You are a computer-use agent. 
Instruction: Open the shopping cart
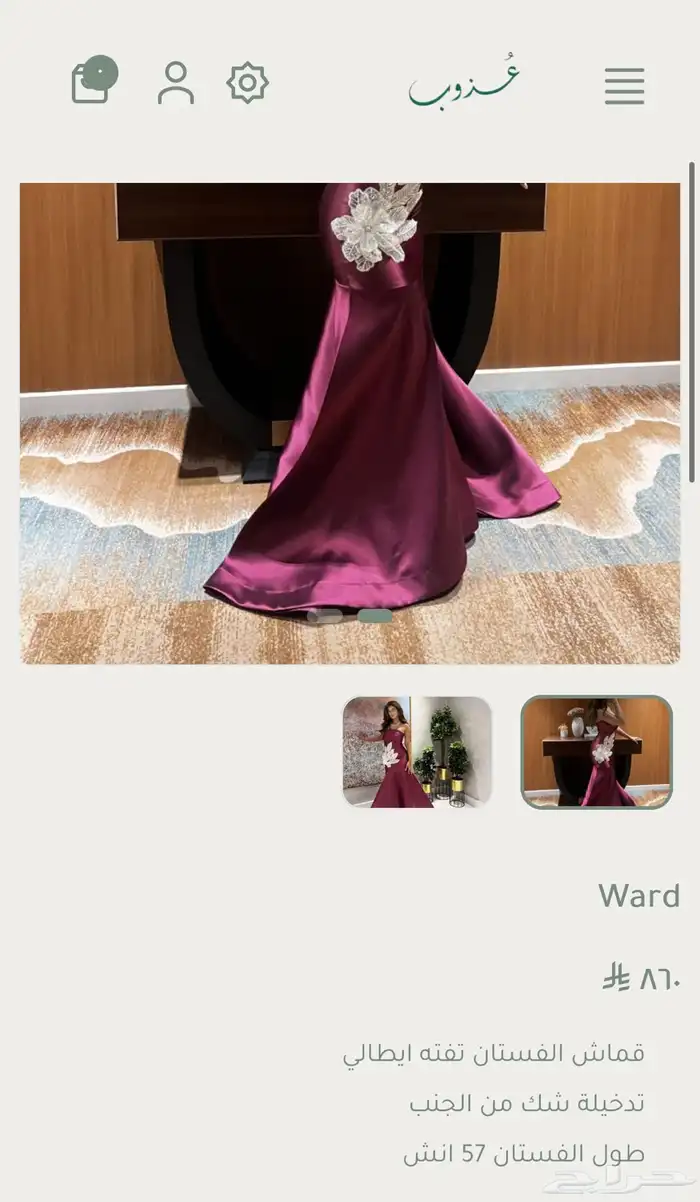pyautogui.click(x=91, y=82)
